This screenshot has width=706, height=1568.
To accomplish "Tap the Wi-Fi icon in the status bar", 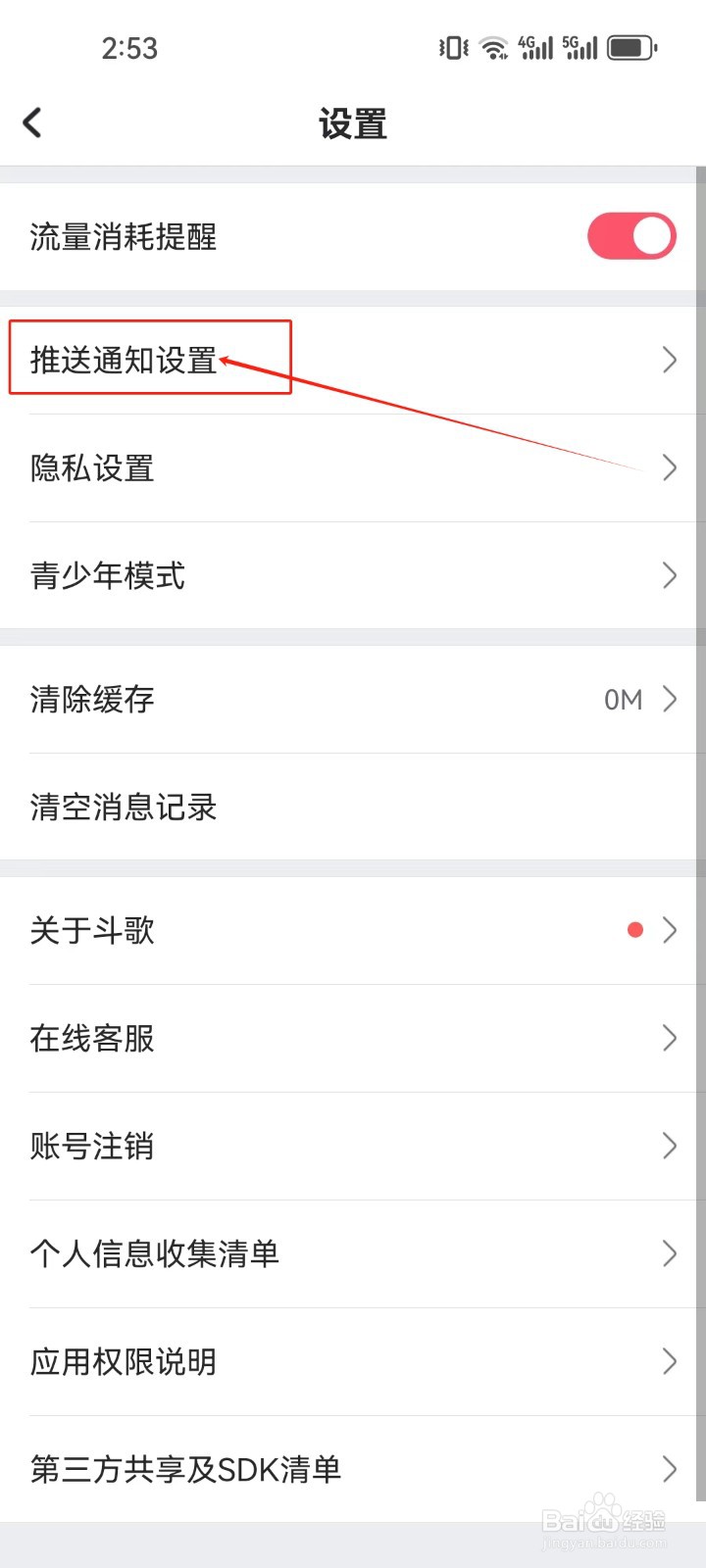I will [490, 45].
